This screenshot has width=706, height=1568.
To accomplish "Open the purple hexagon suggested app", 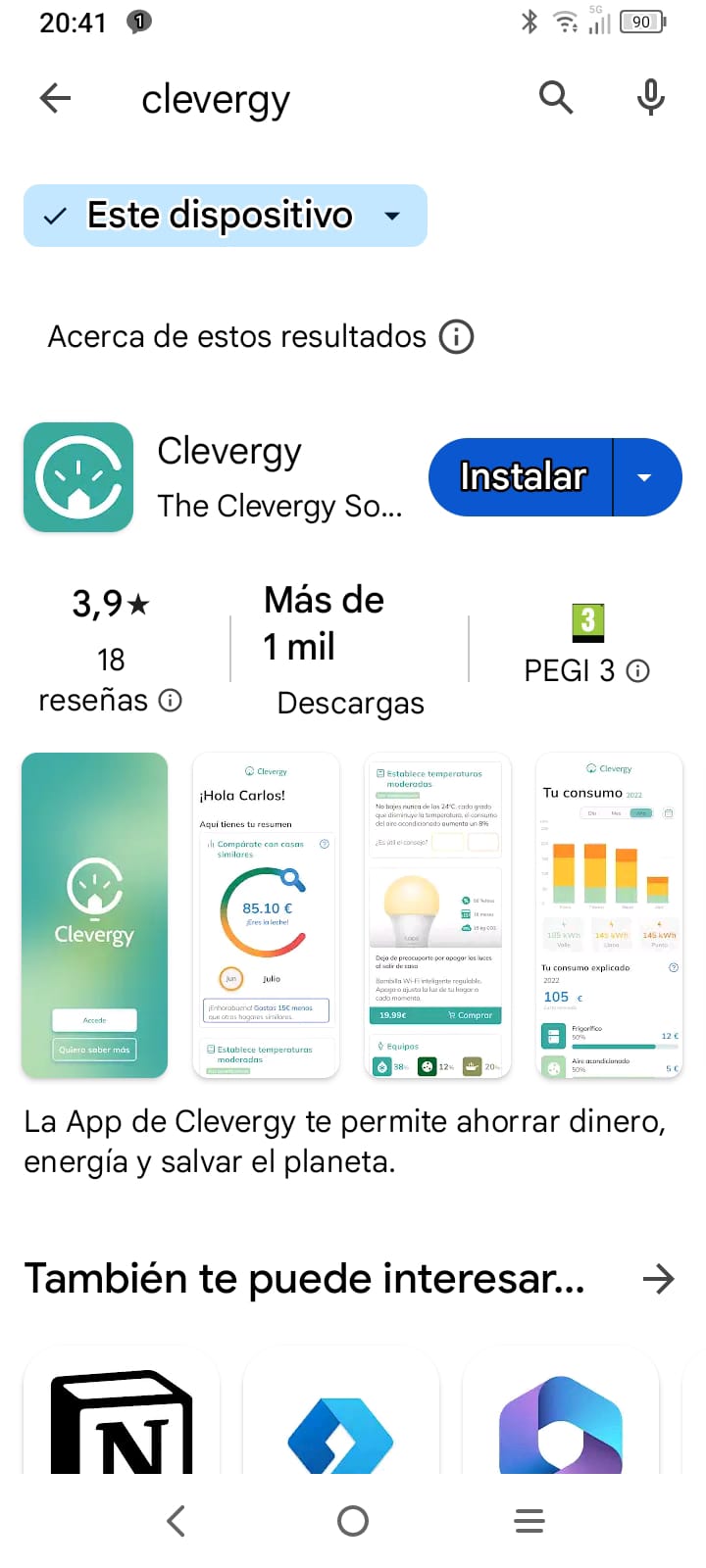I will [560, 1426].
